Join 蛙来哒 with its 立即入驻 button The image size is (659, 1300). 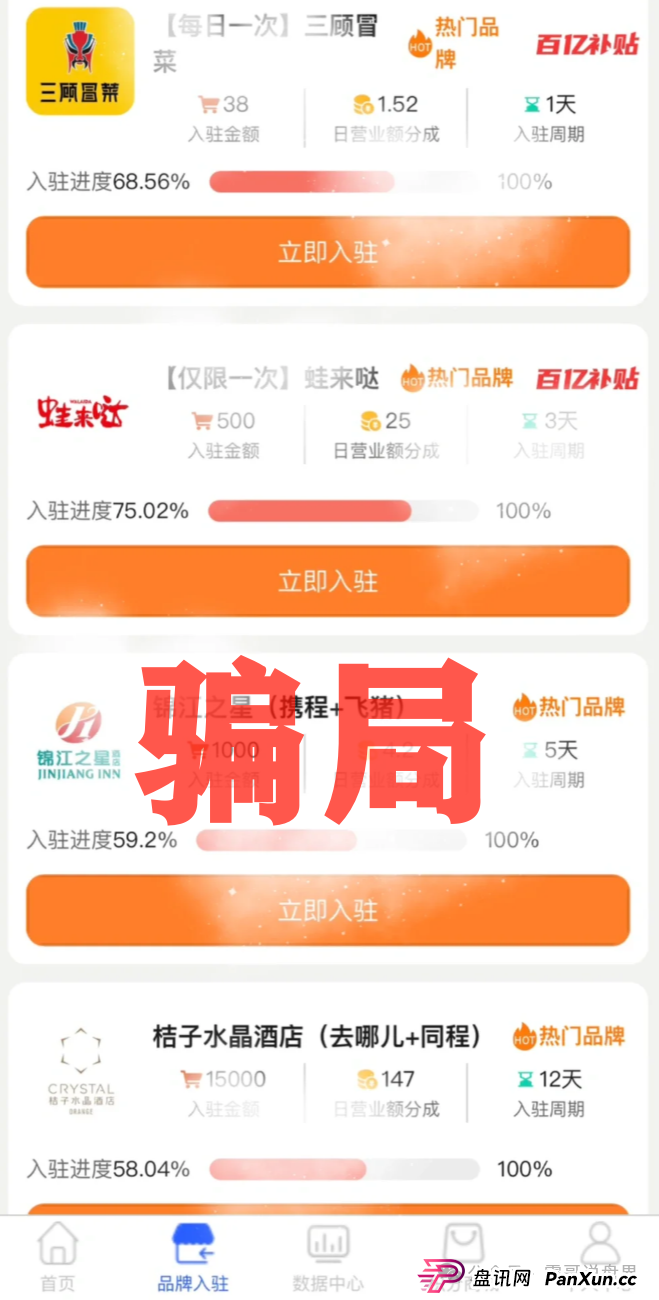328,581
